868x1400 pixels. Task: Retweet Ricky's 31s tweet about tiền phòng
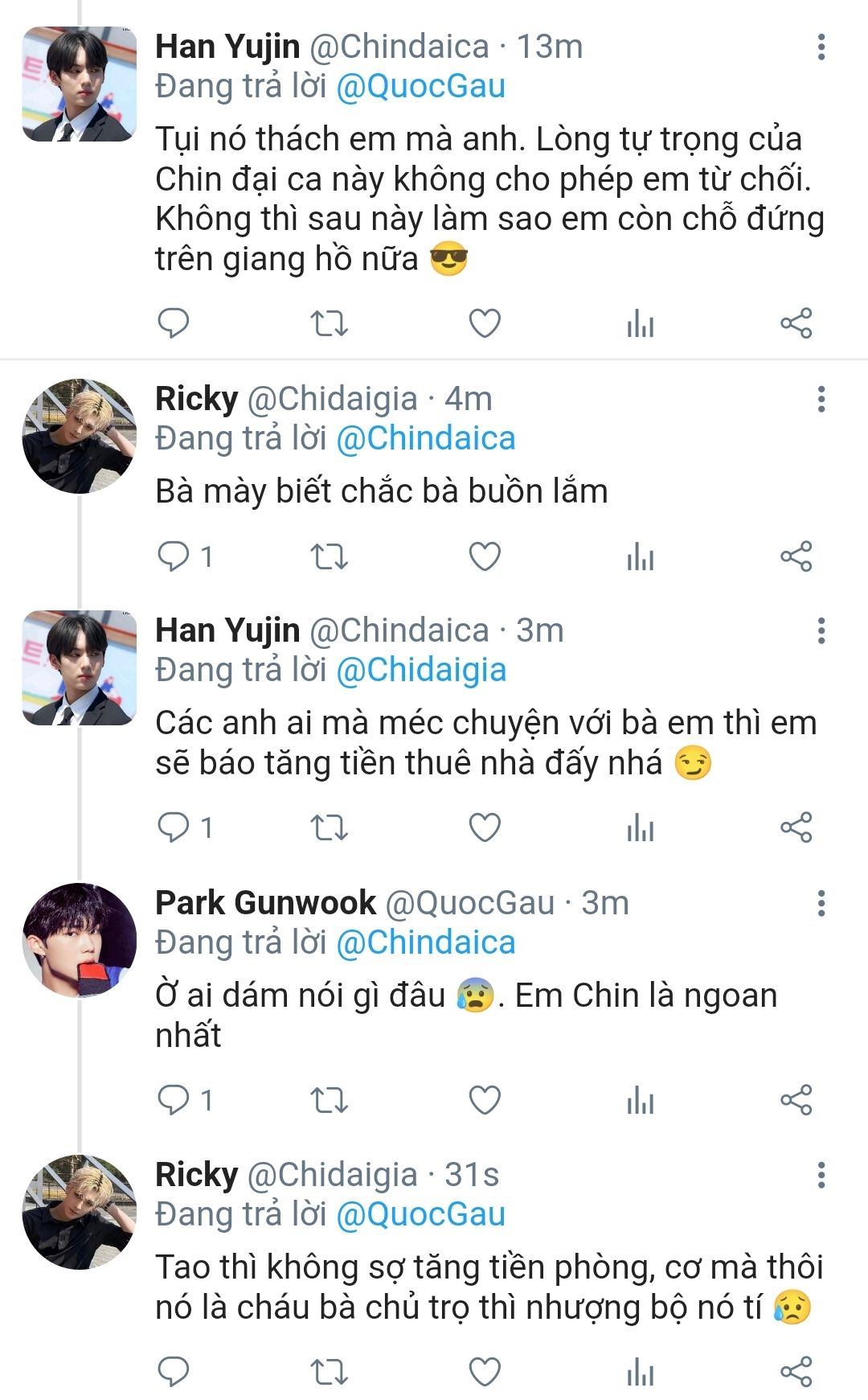329,1372
